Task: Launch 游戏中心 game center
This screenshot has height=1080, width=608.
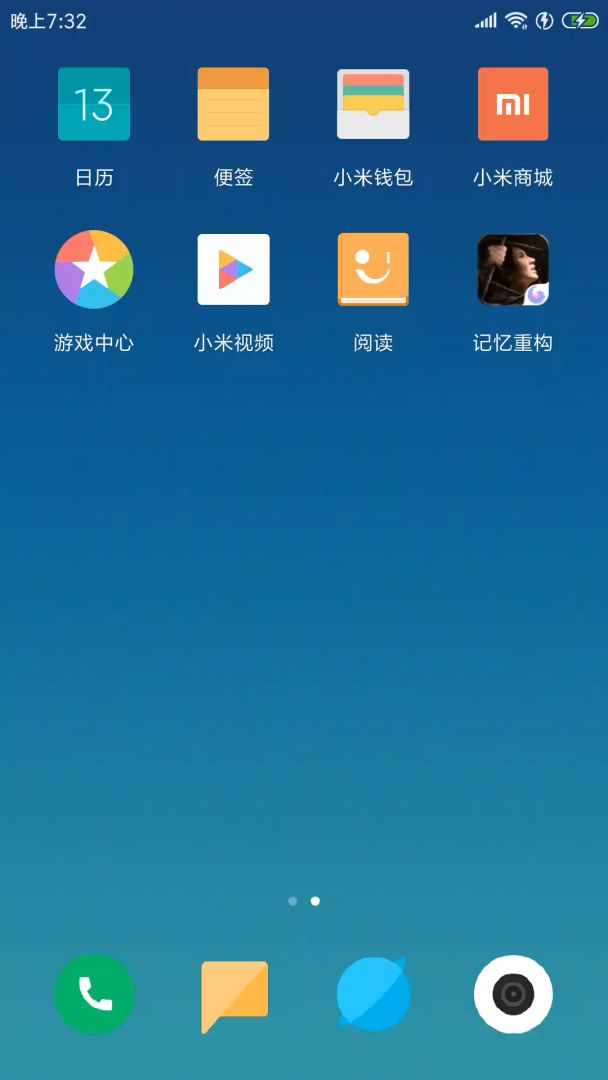Action: 94,269
